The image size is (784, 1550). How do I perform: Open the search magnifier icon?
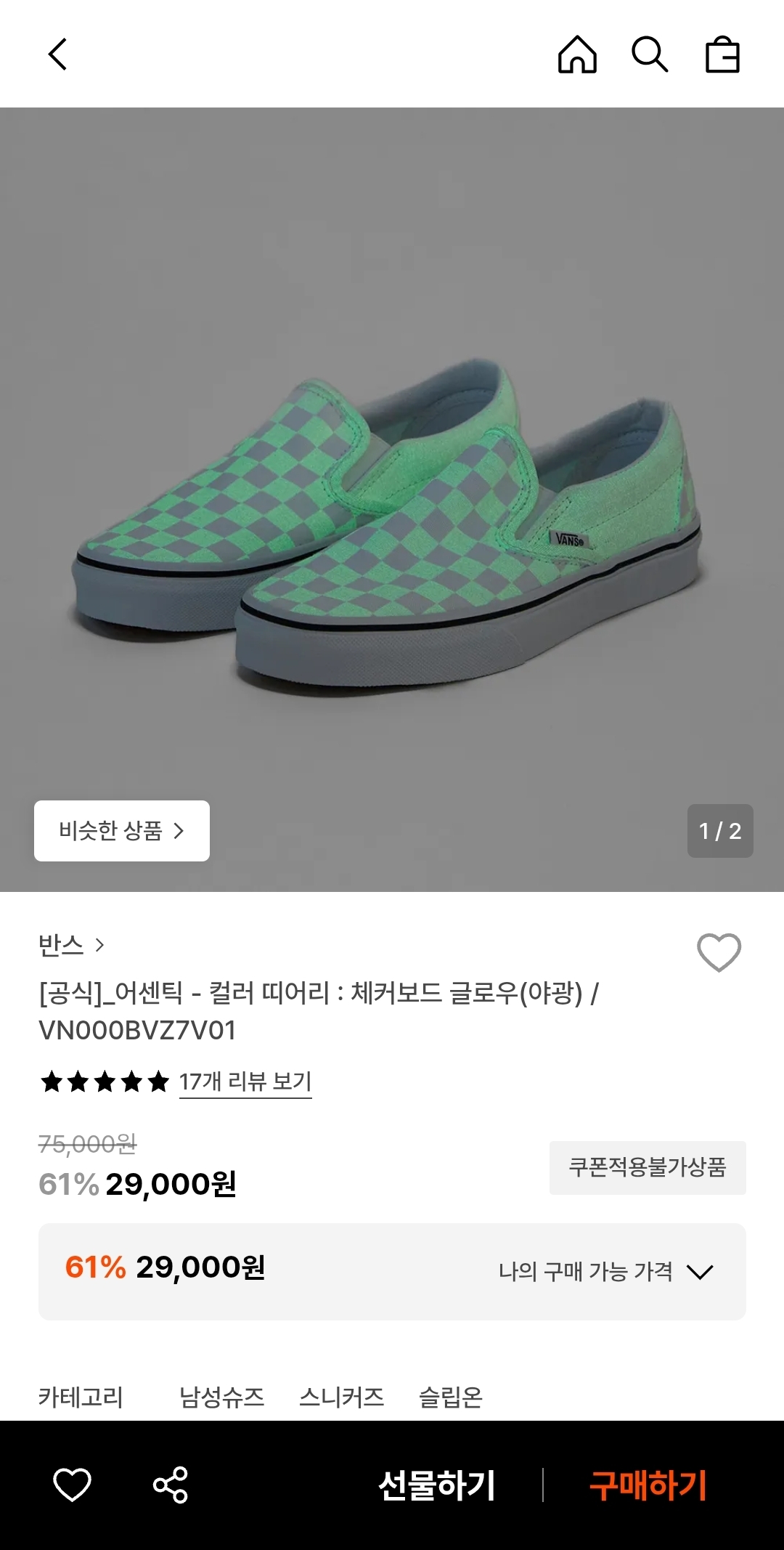649,54
